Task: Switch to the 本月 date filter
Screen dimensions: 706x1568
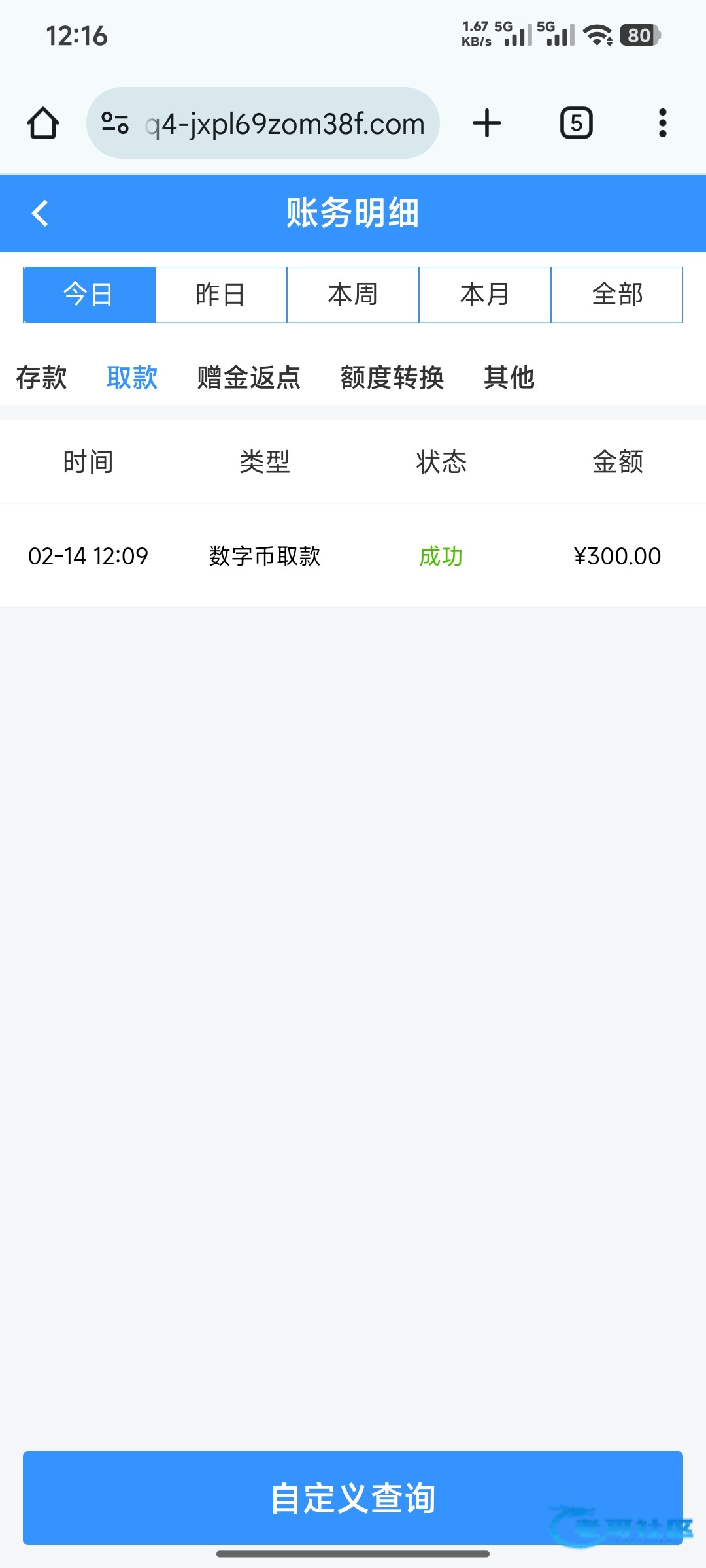Action: pos(485,295)
